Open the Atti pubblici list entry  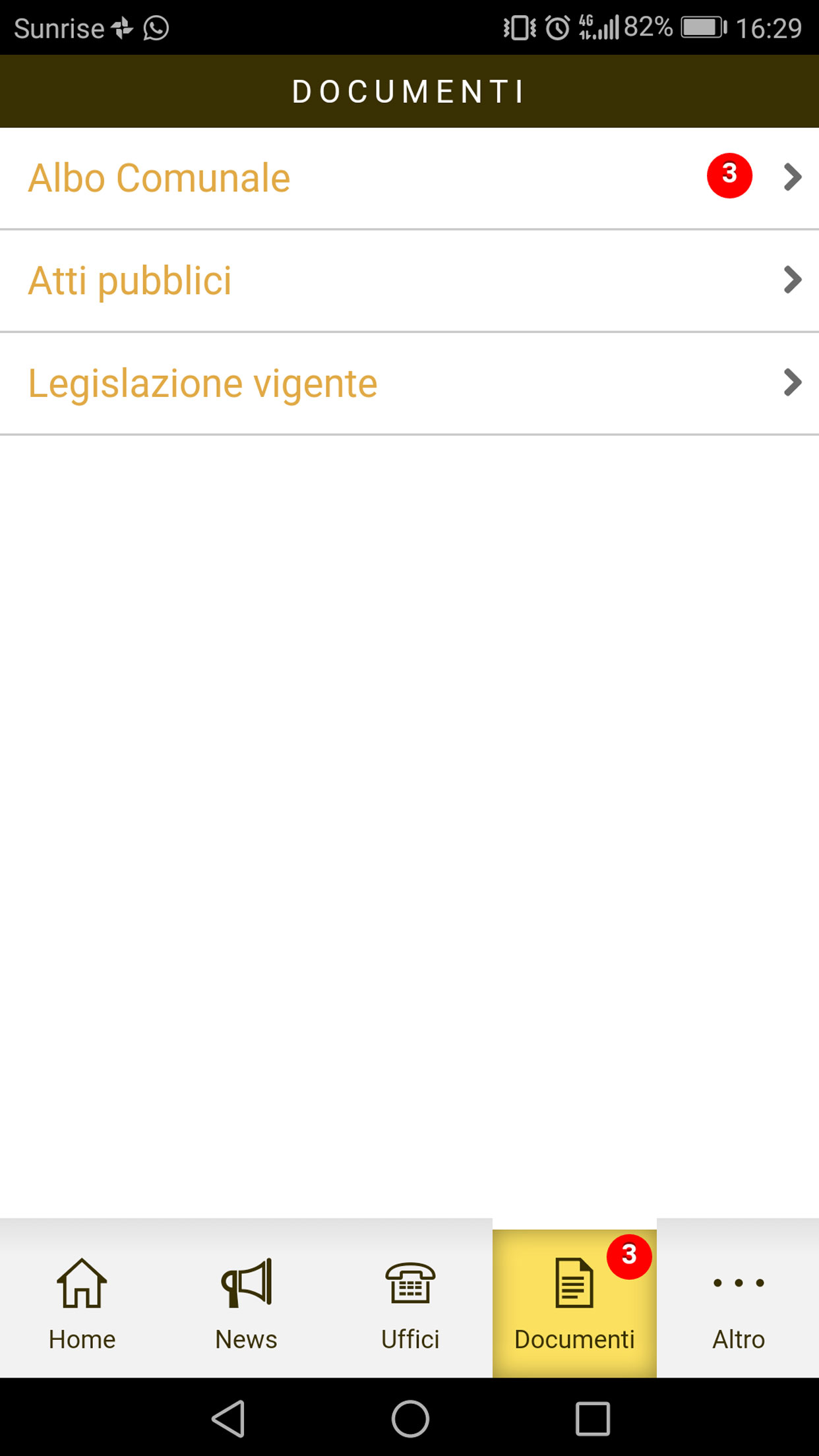tap(264, 280)
